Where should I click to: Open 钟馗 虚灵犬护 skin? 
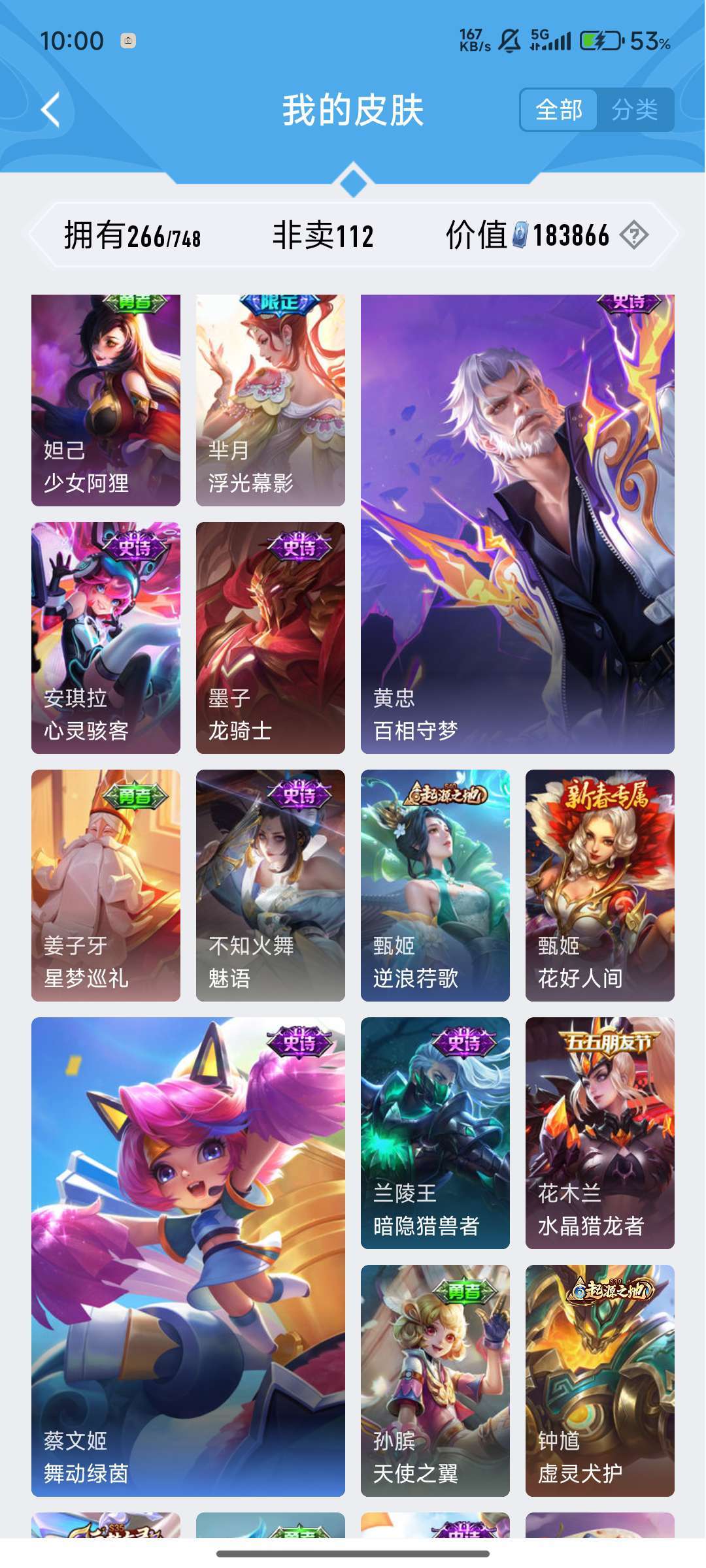599,1380
